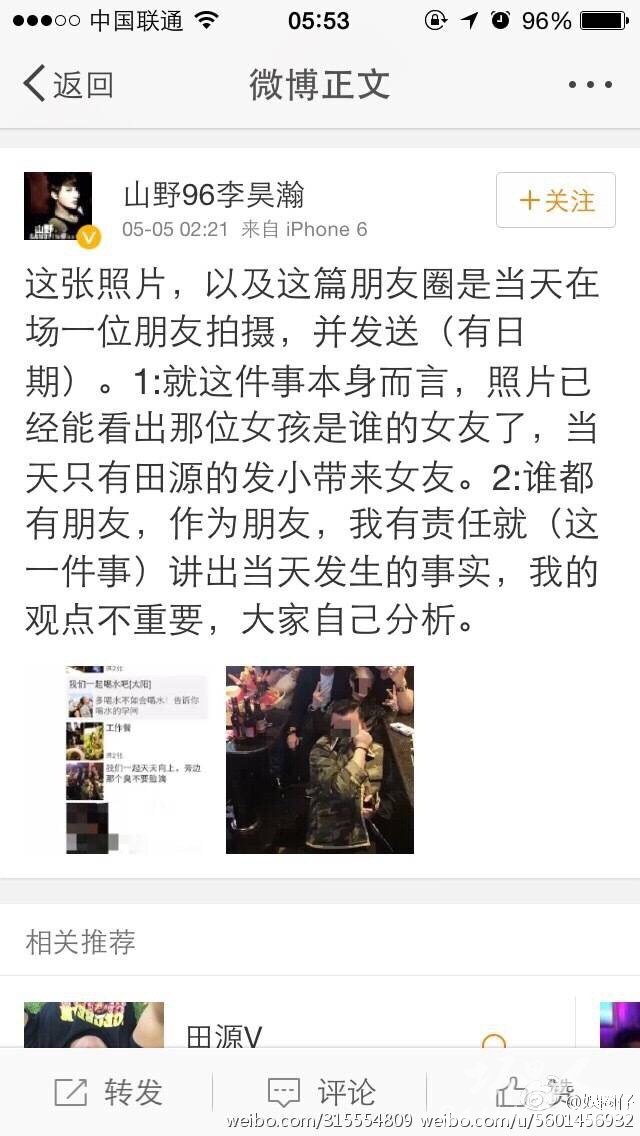Open 山野96李昊瀚's profile avatar
This screenshot has height=1136, width=640.
(x=58, y=206)
